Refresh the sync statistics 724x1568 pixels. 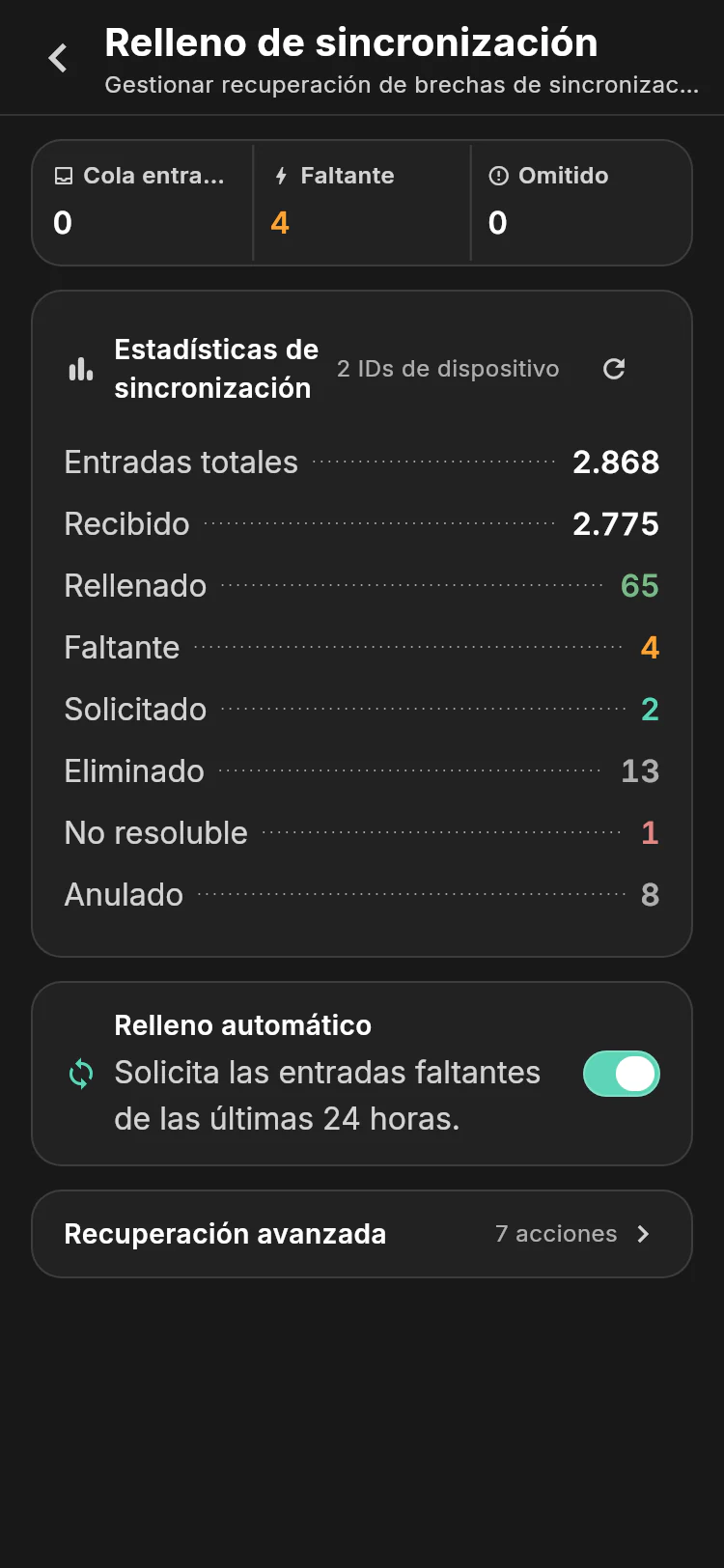(614, 369)
